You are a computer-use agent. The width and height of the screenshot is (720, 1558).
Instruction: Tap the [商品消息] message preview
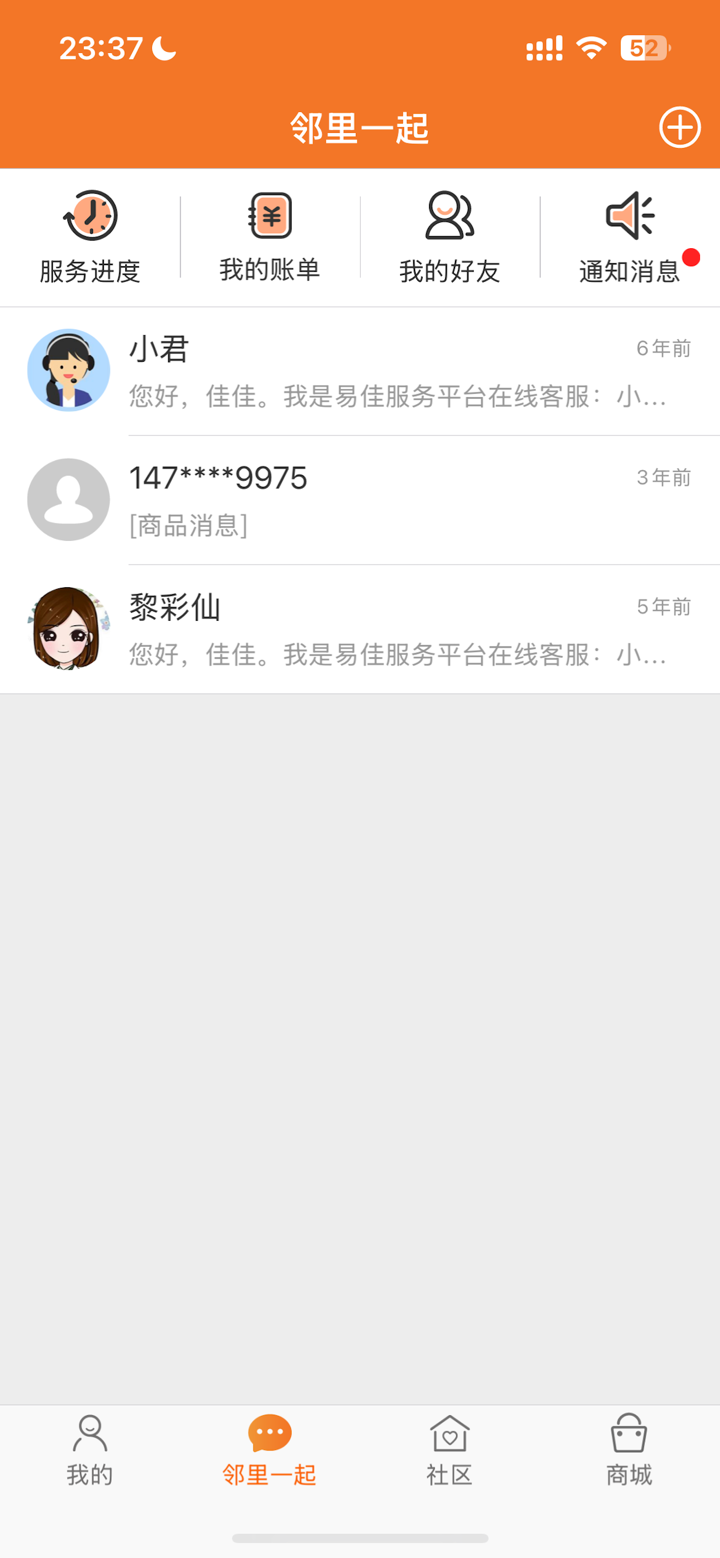(186, 526)
